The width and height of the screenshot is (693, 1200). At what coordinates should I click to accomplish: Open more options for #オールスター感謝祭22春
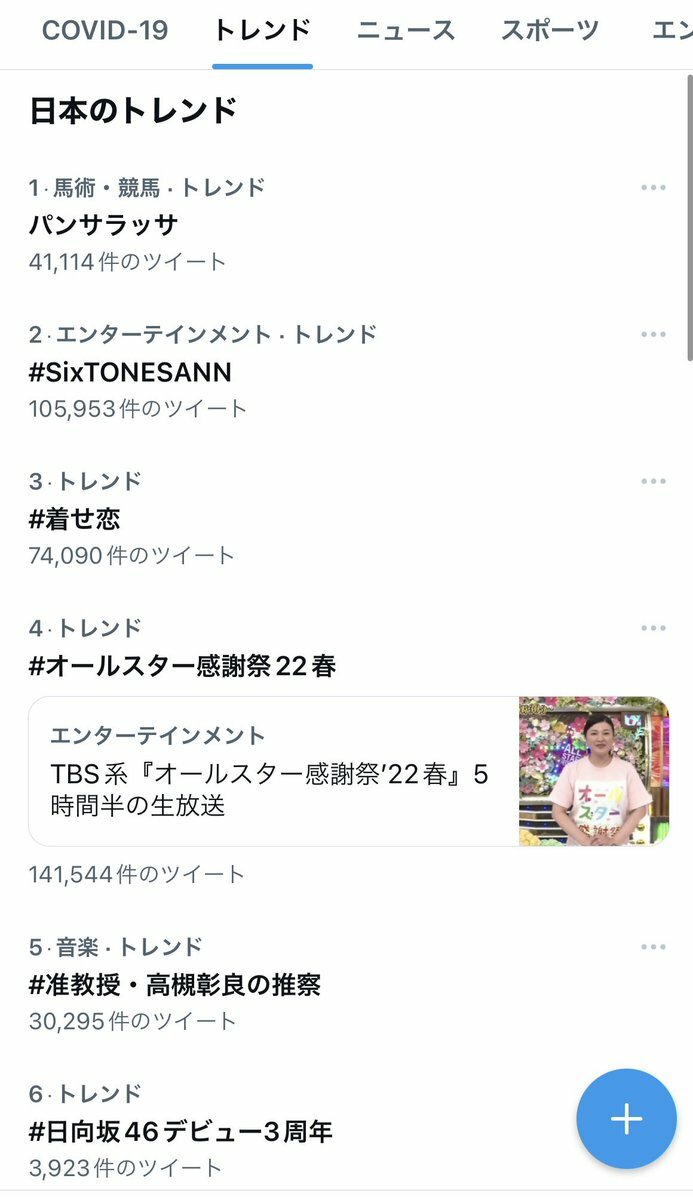653,628
